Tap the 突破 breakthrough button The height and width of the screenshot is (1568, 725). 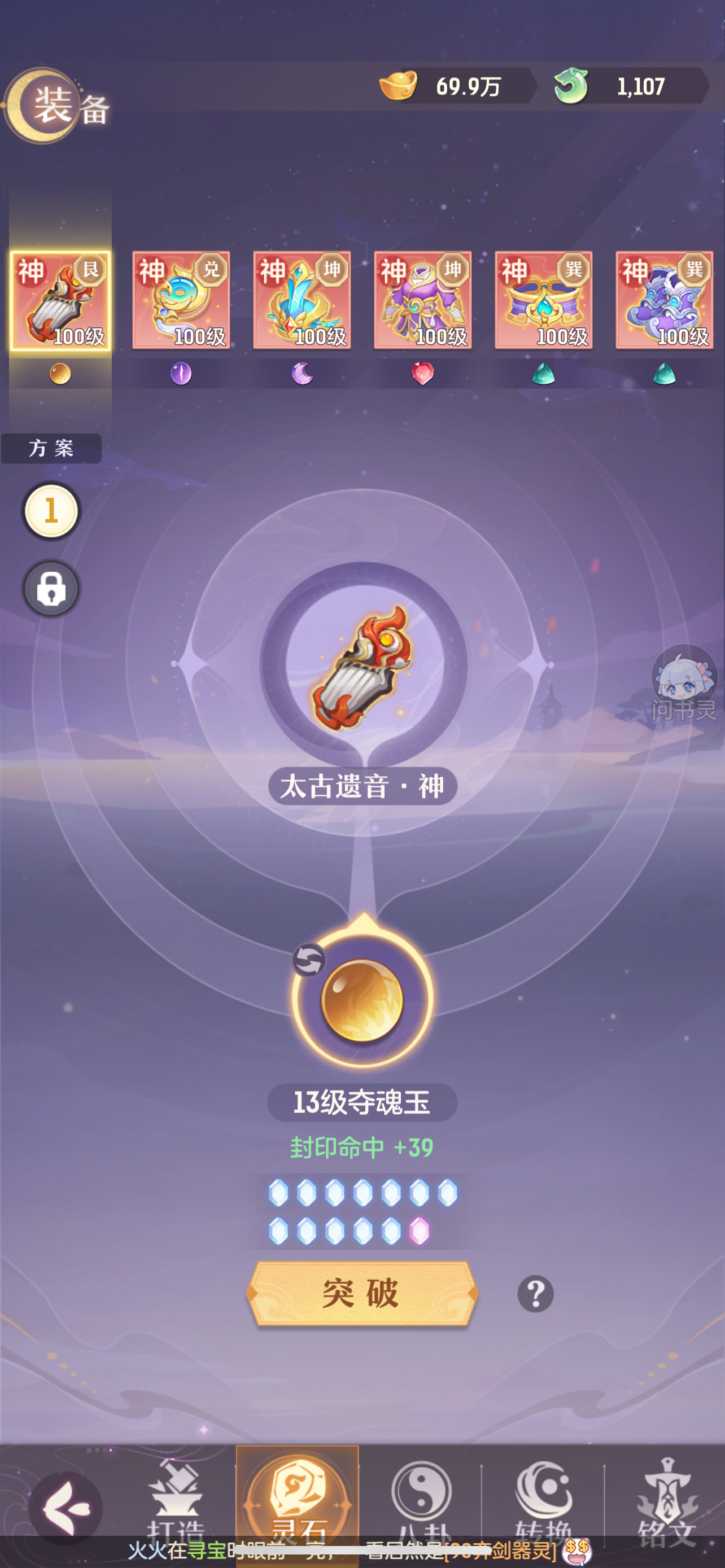362,1294
